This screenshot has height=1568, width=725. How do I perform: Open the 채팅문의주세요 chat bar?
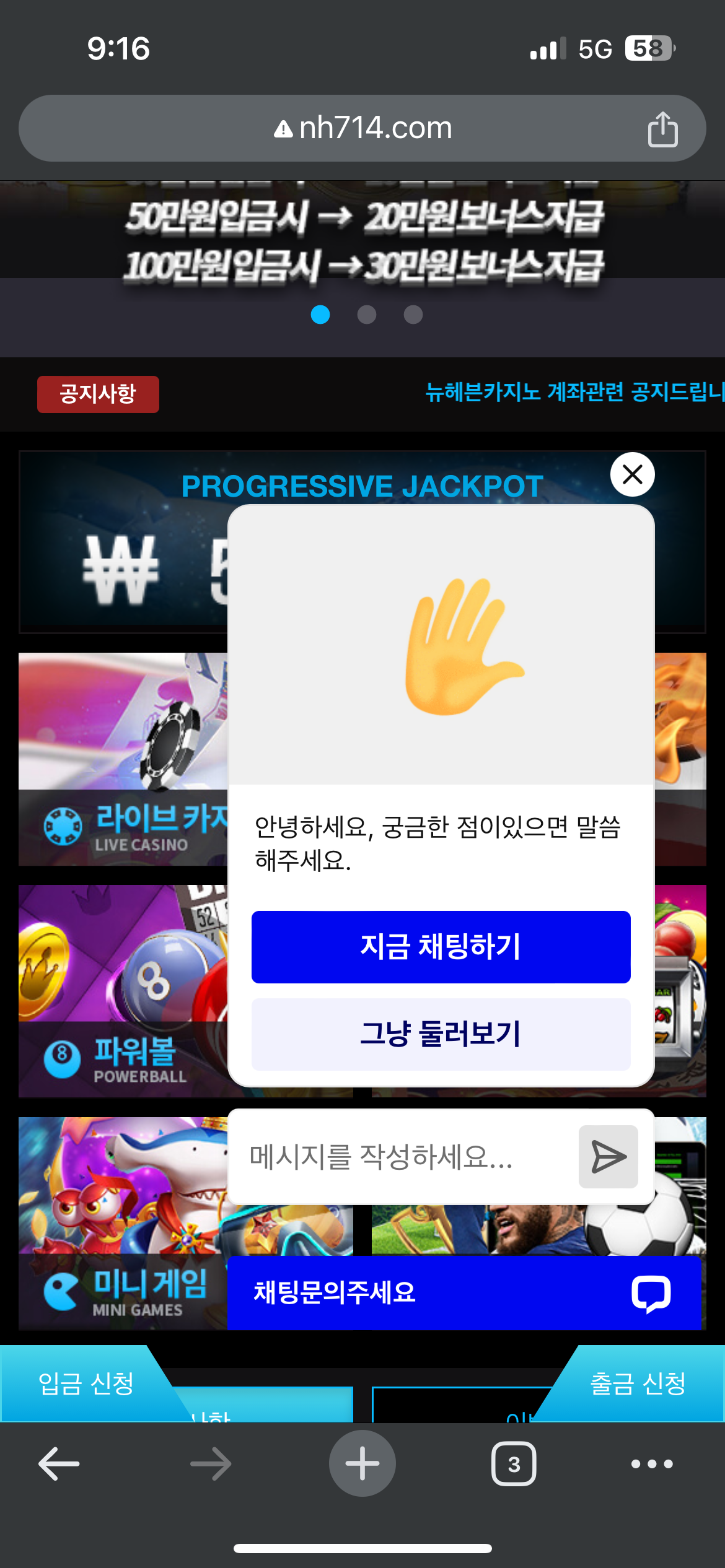(x=464, y=1292)
